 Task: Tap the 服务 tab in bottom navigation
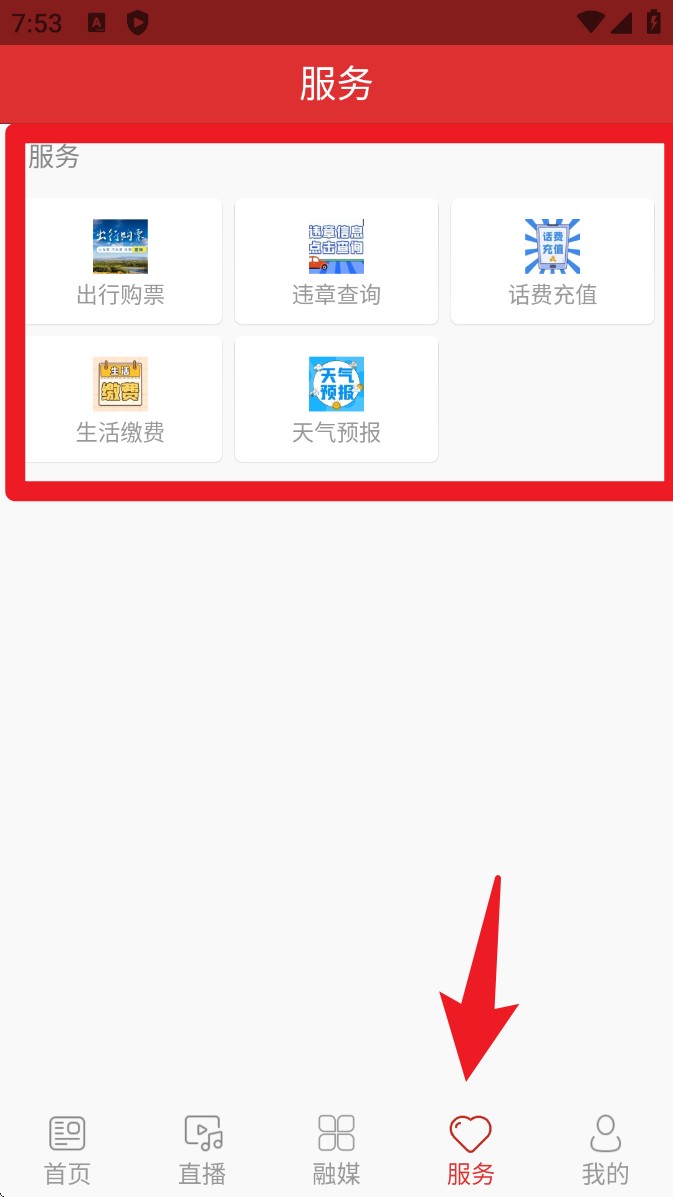tap(470, 1149)
